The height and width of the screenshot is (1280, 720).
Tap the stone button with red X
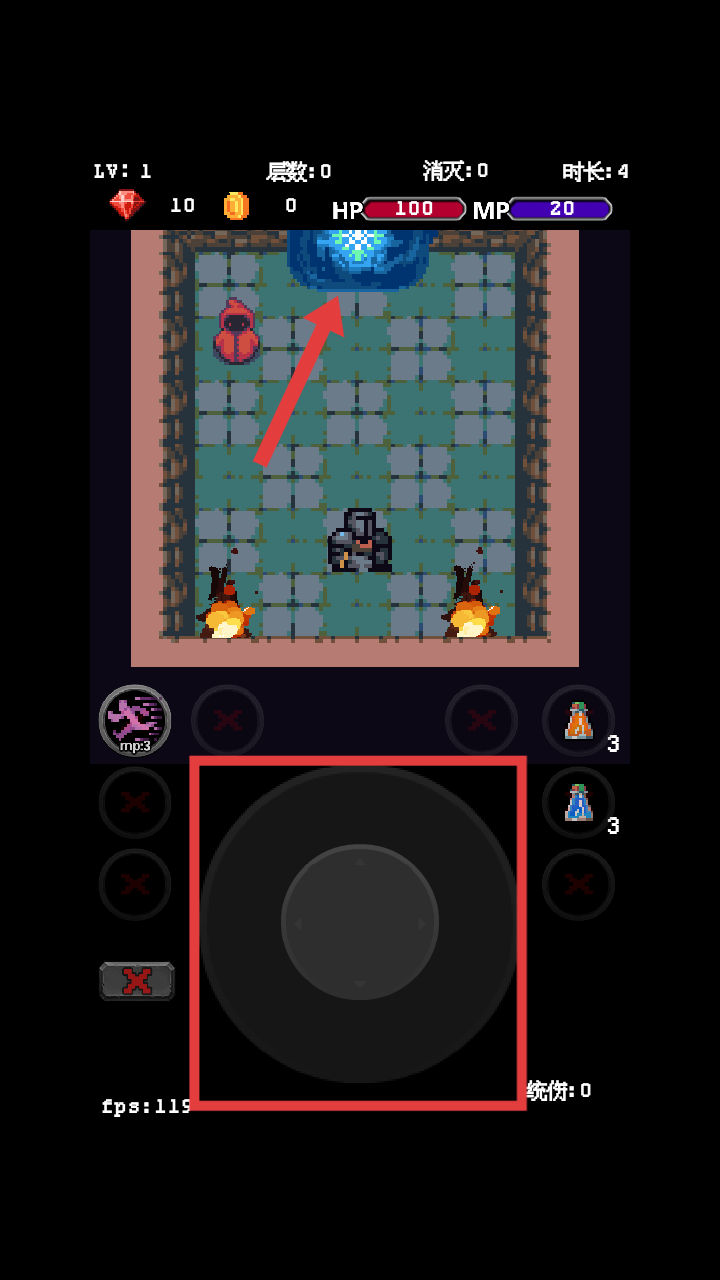[137, 981]
